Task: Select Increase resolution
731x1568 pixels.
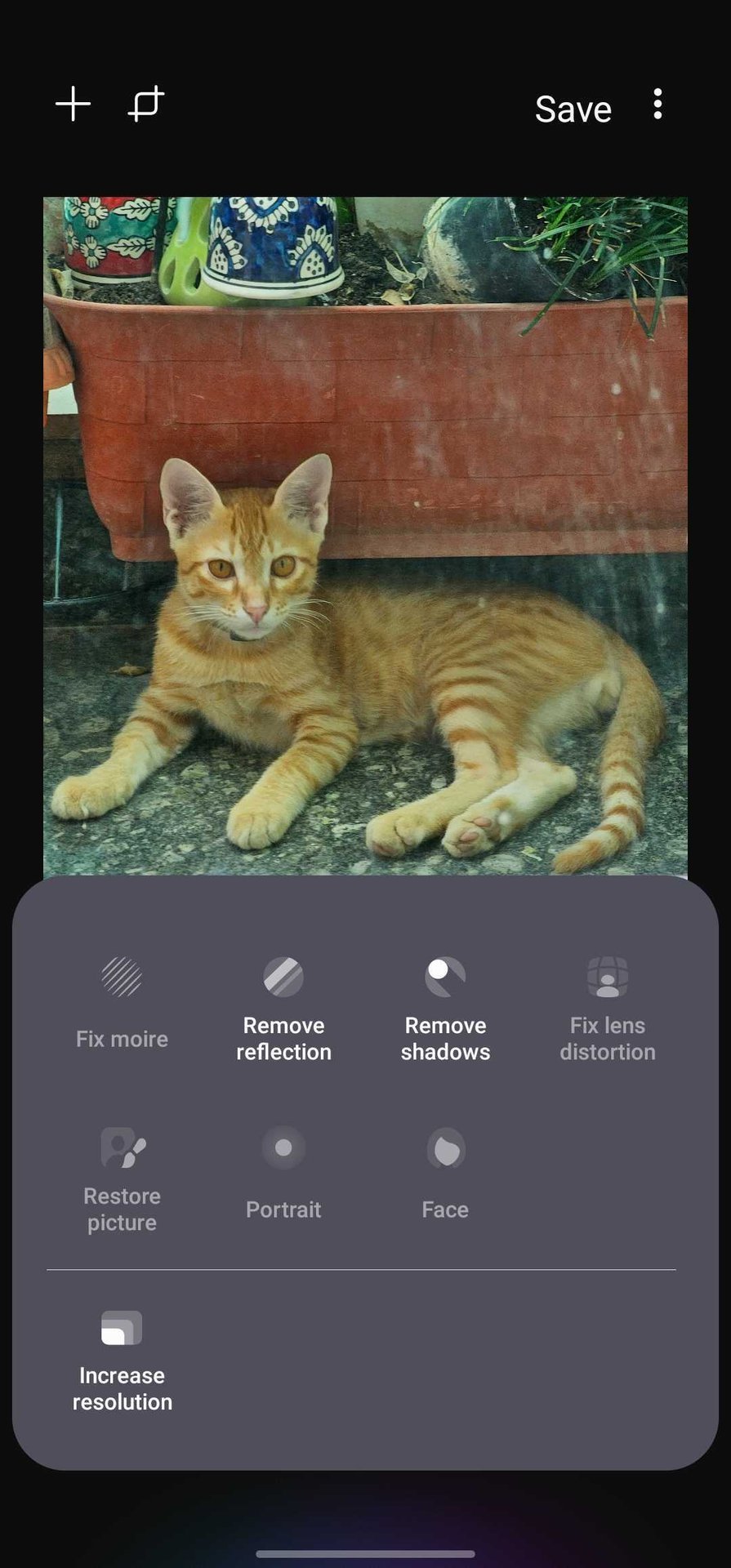Action: pos(122,1360)
